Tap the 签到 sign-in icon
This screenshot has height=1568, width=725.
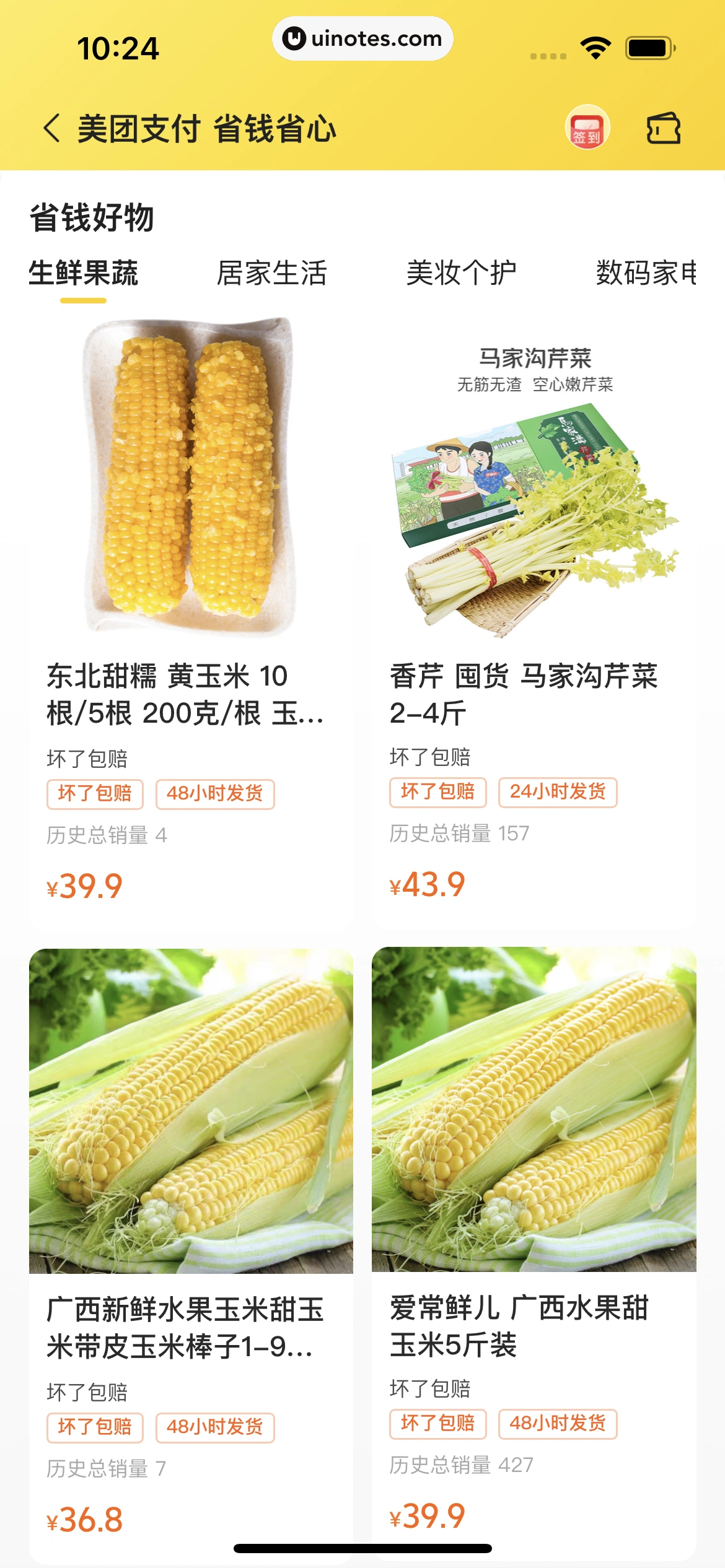(589, 128)
